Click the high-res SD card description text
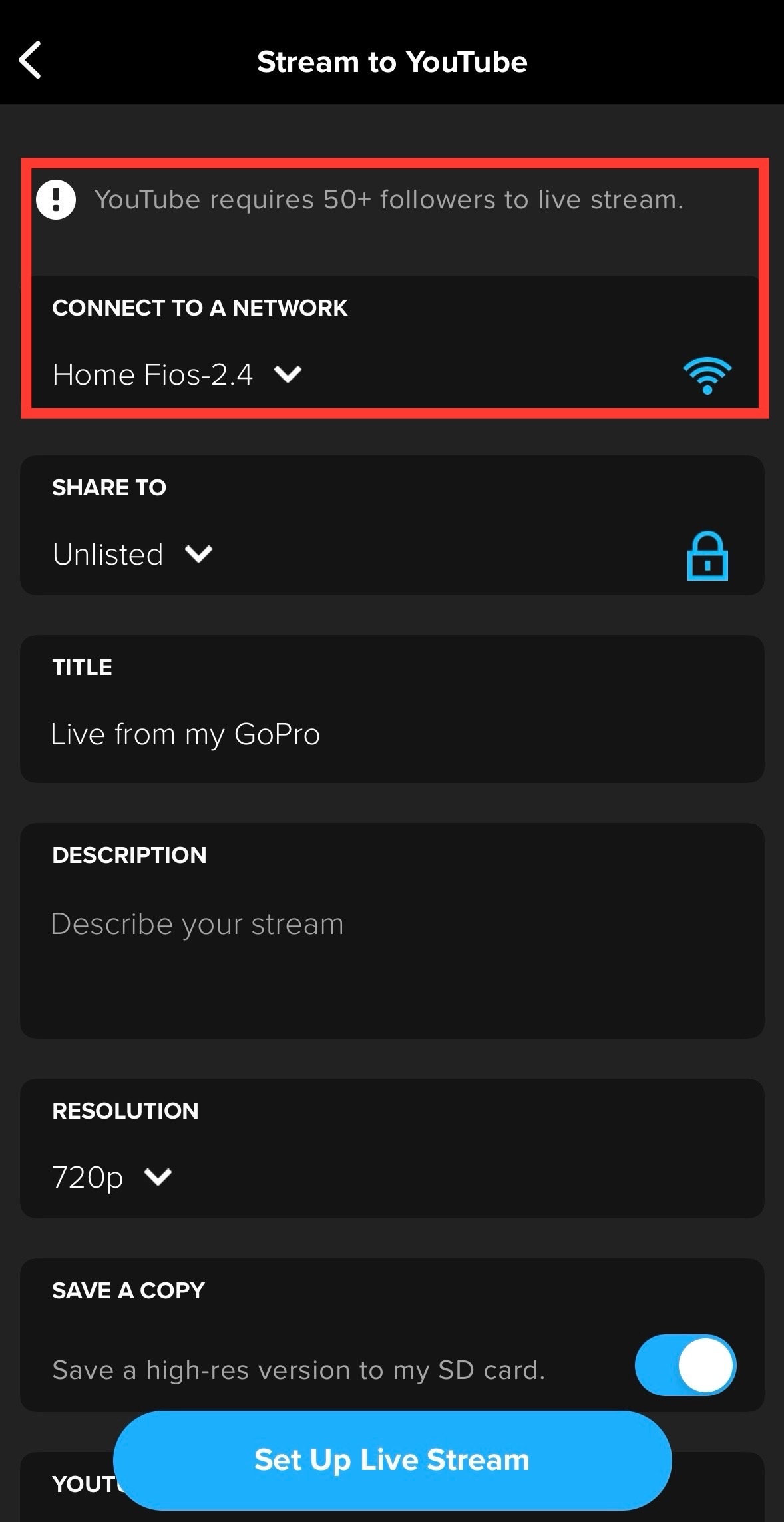 (x=299, y=1370)
